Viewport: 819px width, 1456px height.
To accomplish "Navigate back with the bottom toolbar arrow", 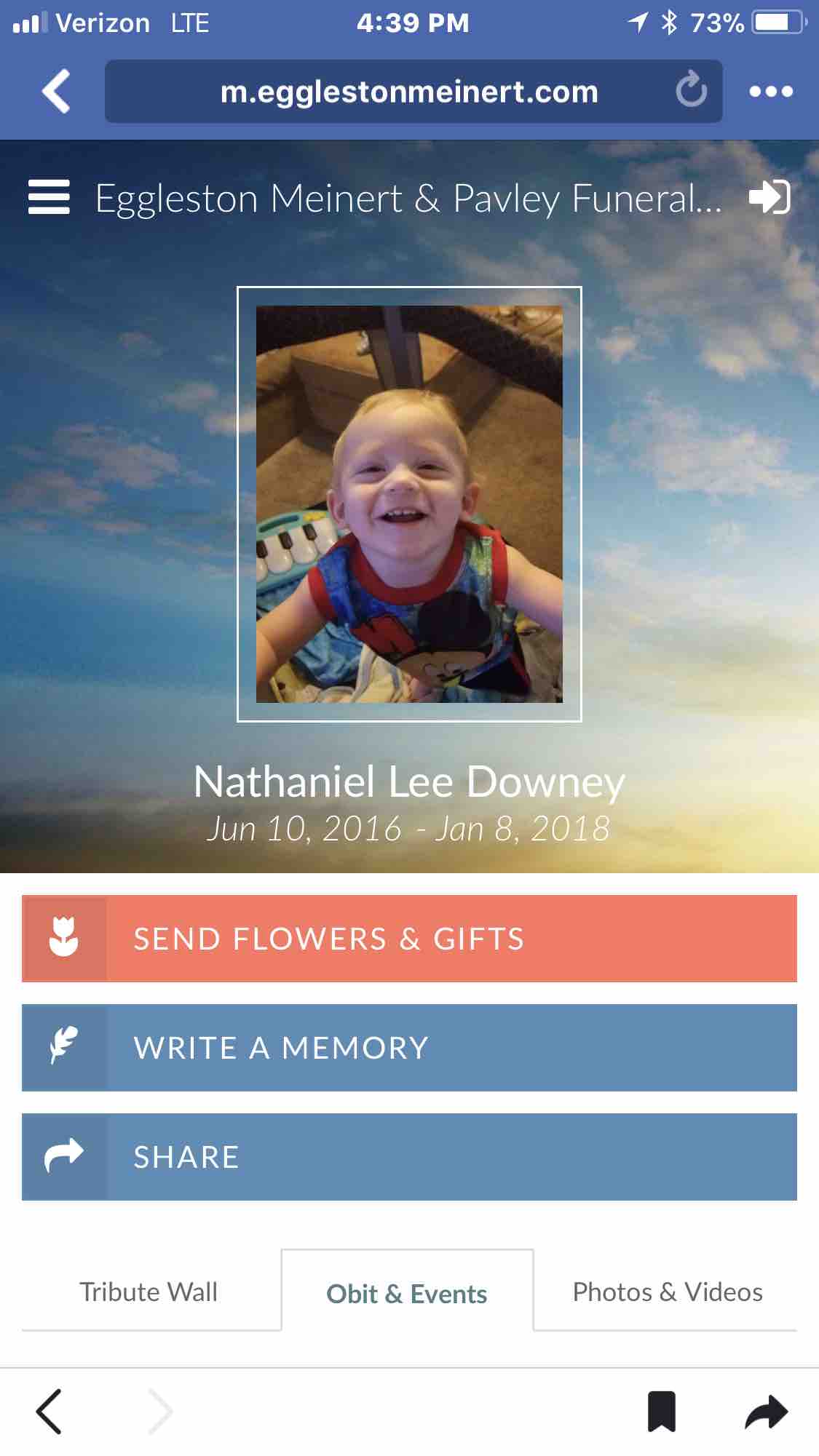I will [x=50, y=1412].
